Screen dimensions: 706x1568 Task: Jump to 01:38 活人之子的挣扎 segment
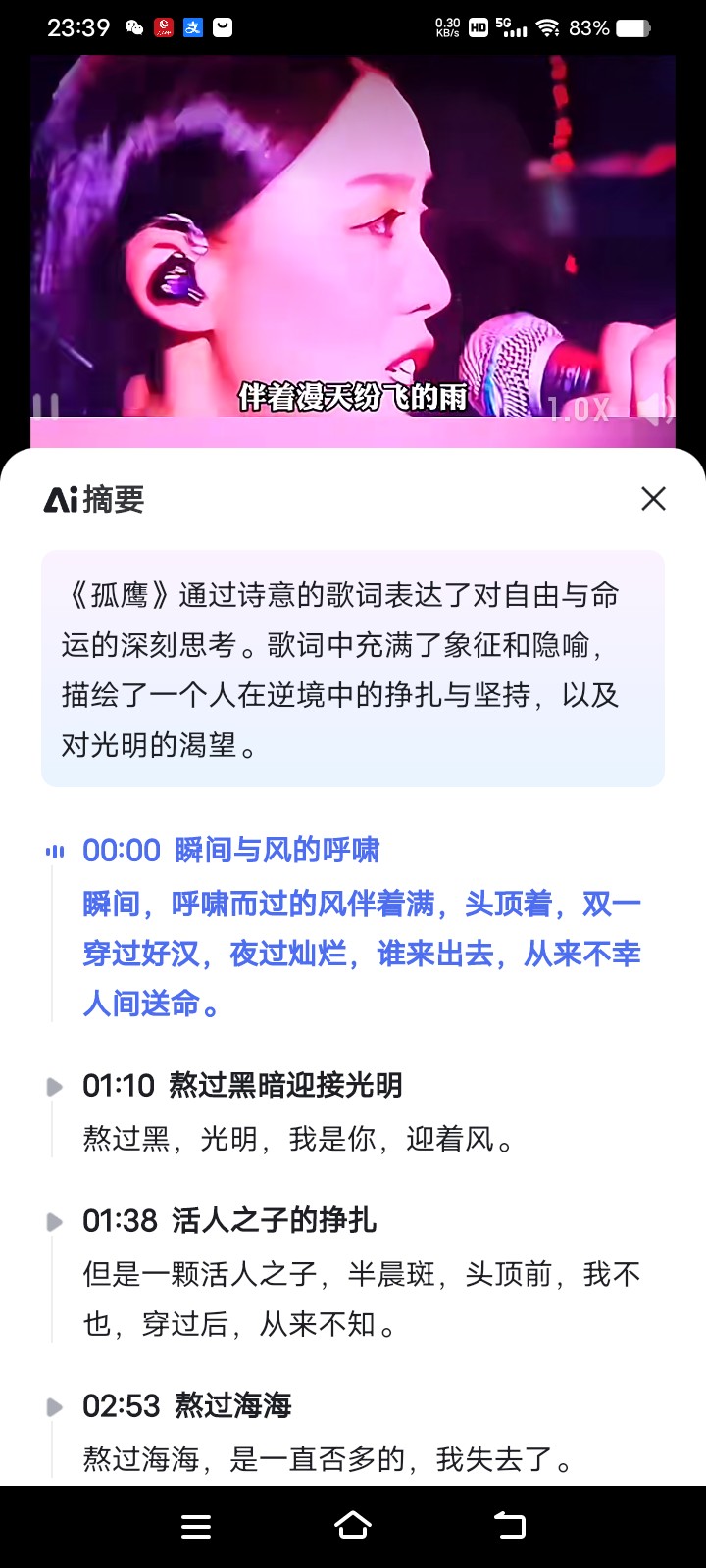[228, 1220]
